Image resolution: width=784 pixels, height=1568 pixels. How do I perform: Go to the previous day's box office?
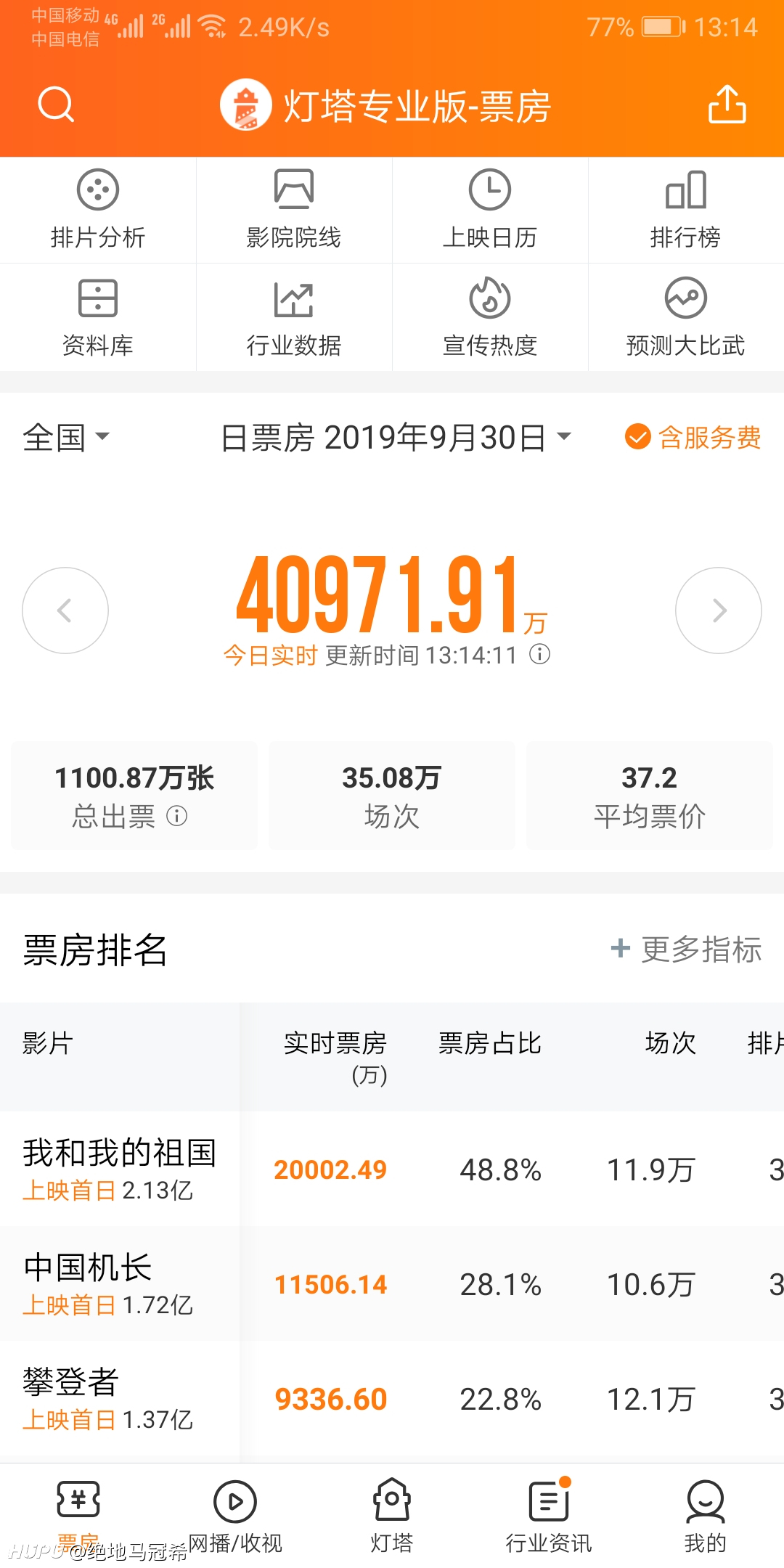click(65, 611)
